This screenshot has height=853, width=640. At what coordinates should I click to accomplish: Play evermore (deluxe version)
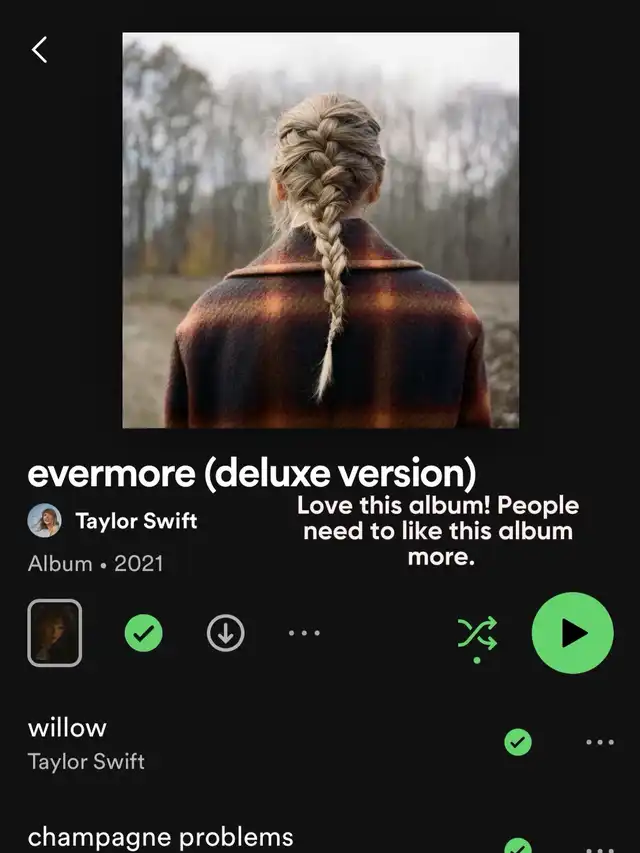coord(572,633)
